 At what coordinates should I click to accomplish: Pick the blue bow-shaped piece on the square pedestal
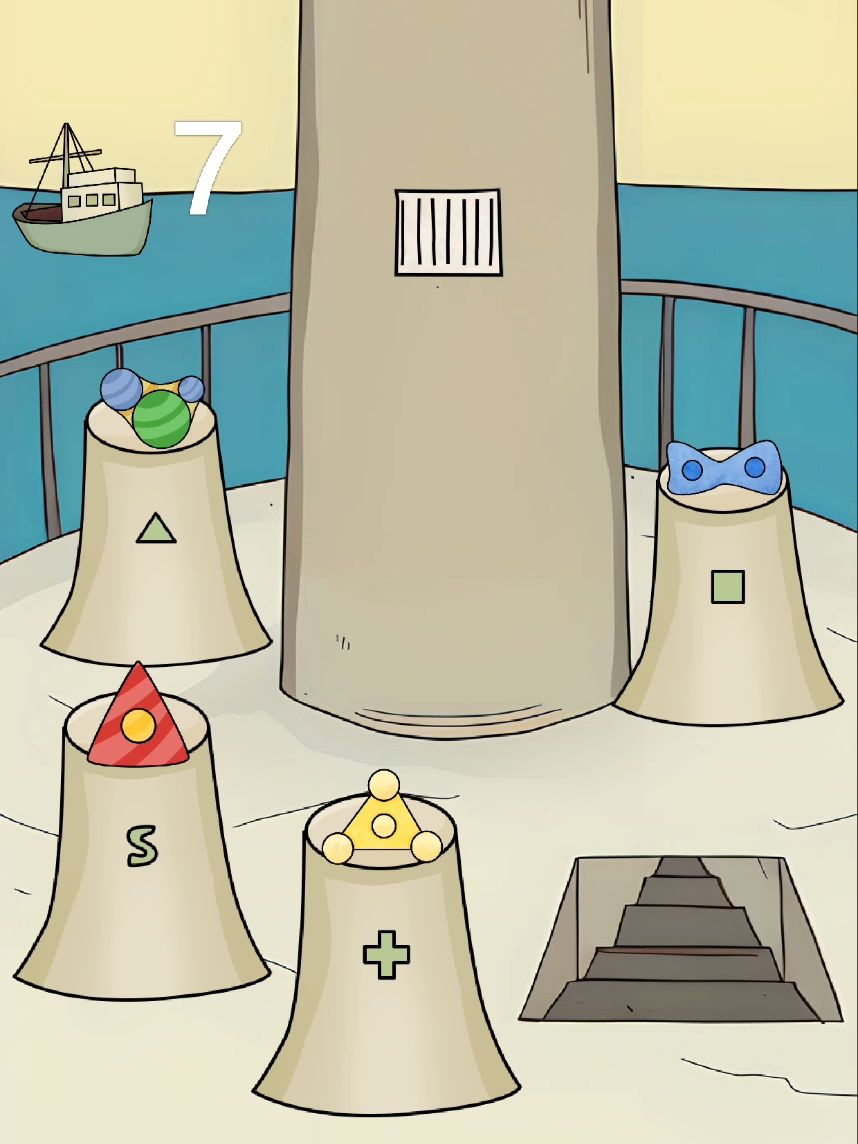[x=723, y=467]
